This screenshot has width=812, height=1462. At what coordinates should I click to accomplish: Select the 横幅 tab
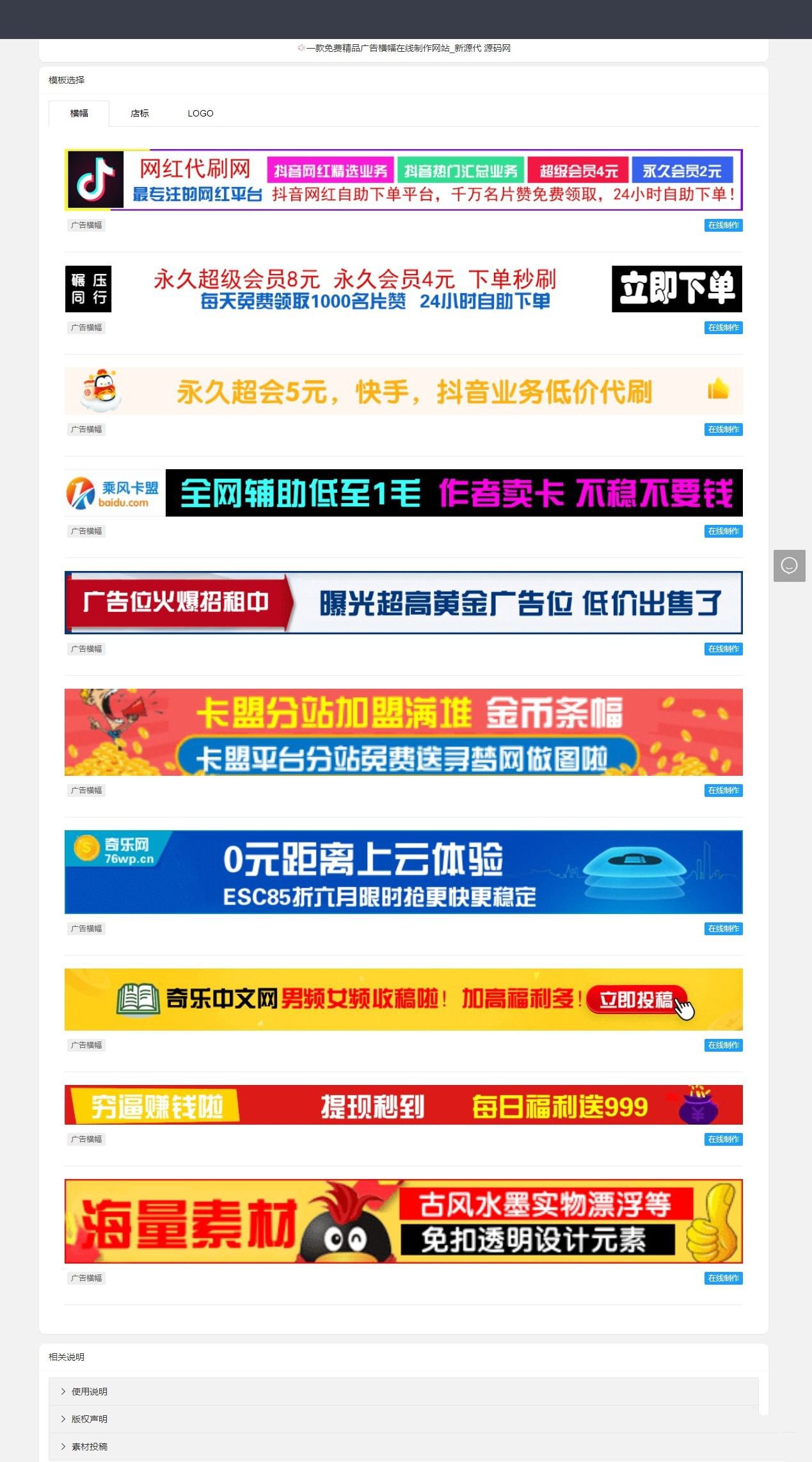click(x=79, y=113)
